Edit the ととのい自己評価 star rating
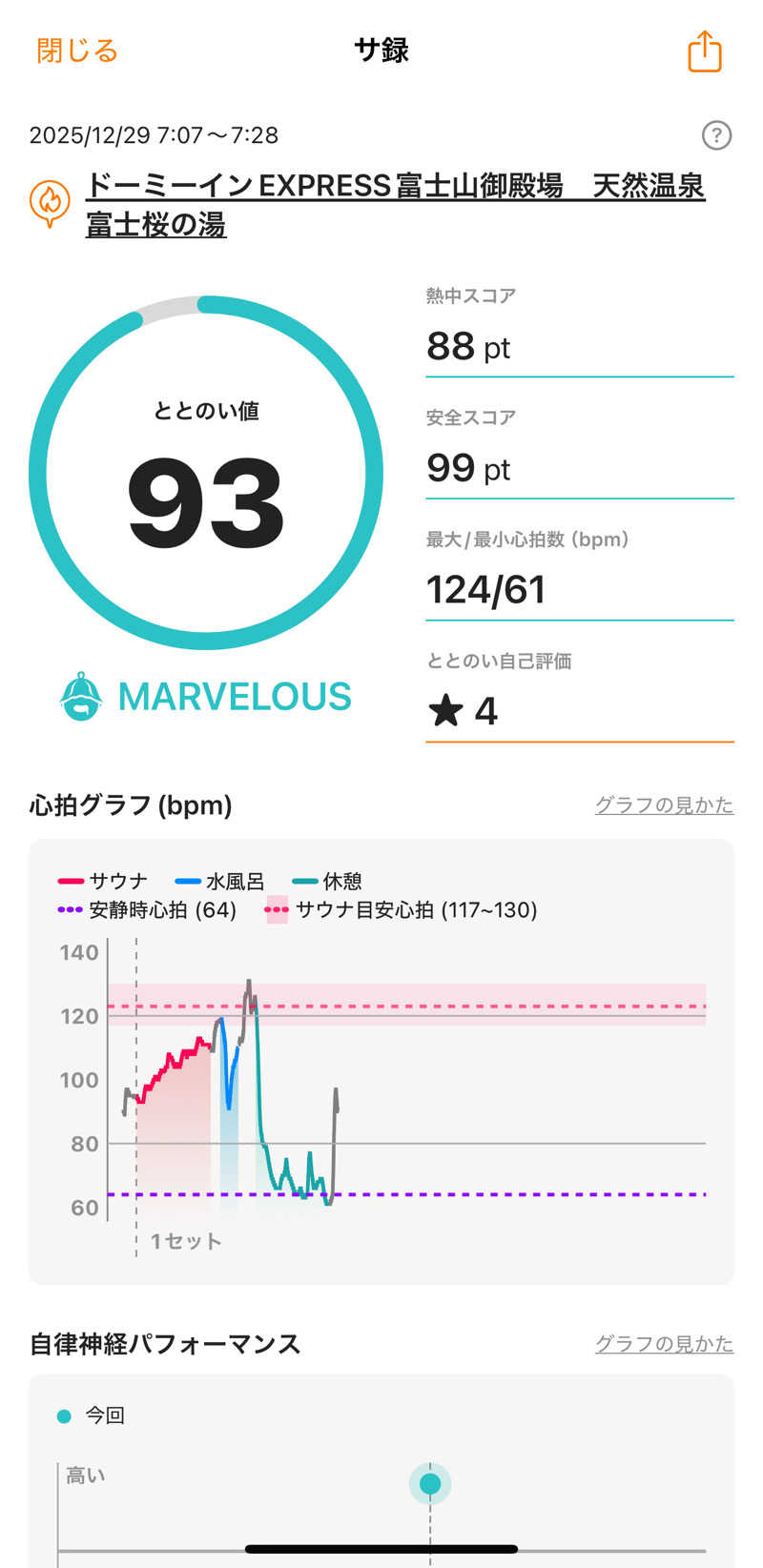 click(x=579, y=711)
